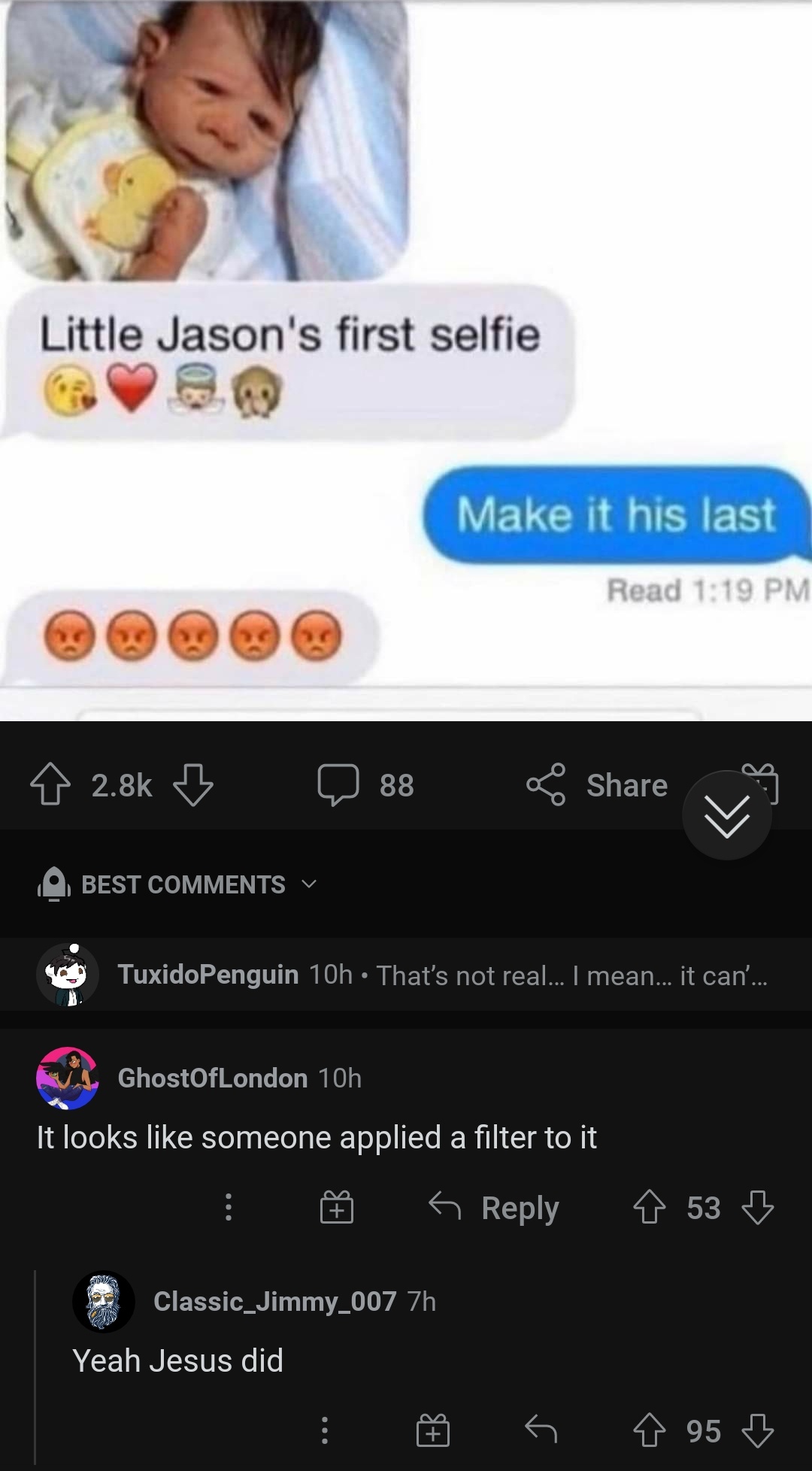Upvote Classic_Jimmy_007's comment
This screenshot has width=812, height=1471.
pyautogui.click(x=650, y=1430)
